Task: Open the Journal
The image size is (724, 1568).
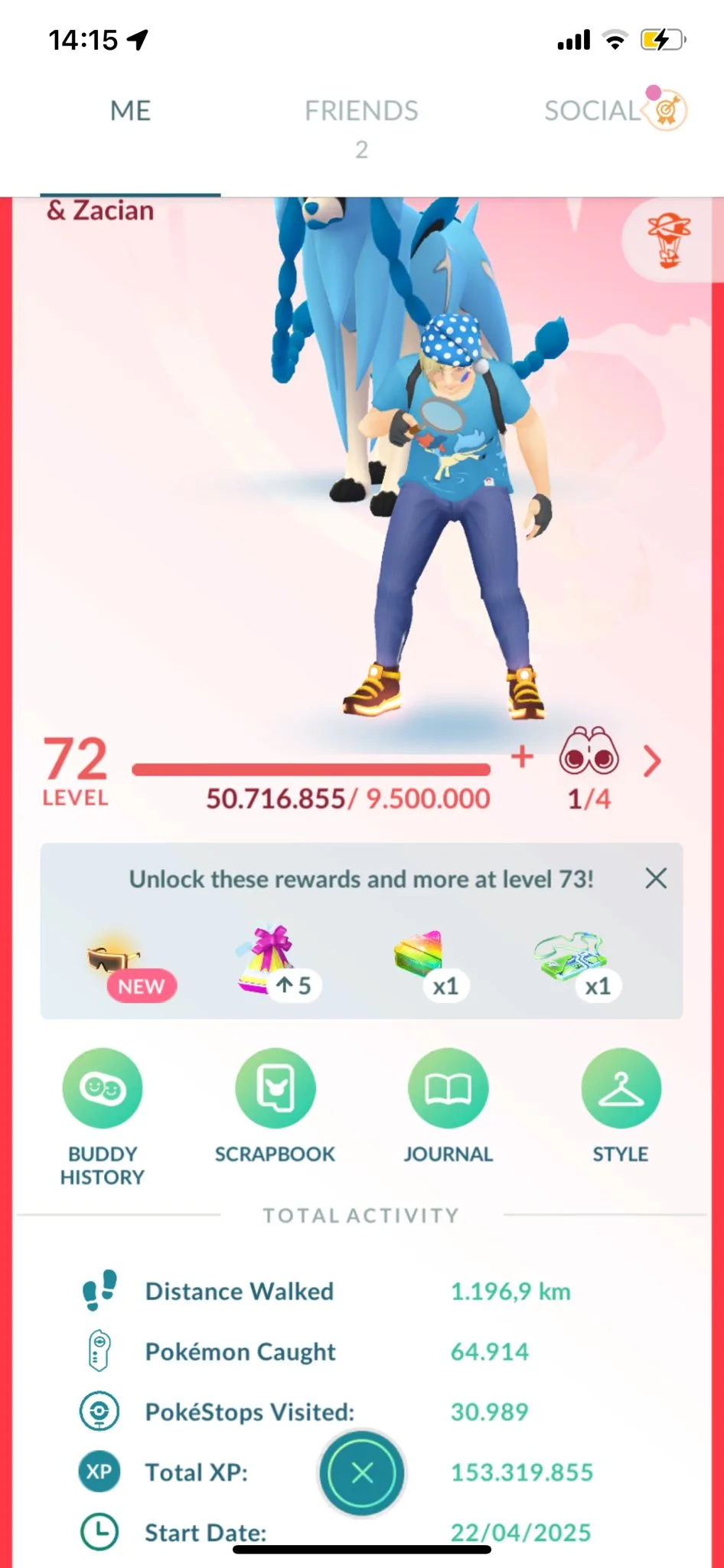Action: (x=448, y=1089)
